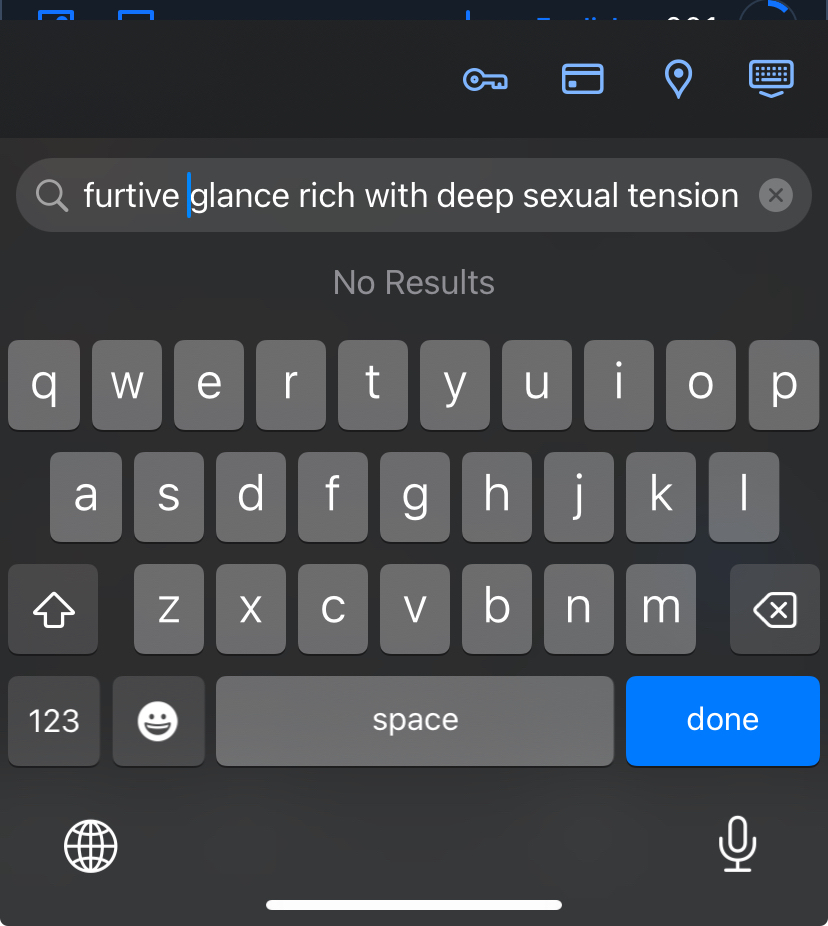
Task: Tap the backspace key
Action: tap(775, 609)
